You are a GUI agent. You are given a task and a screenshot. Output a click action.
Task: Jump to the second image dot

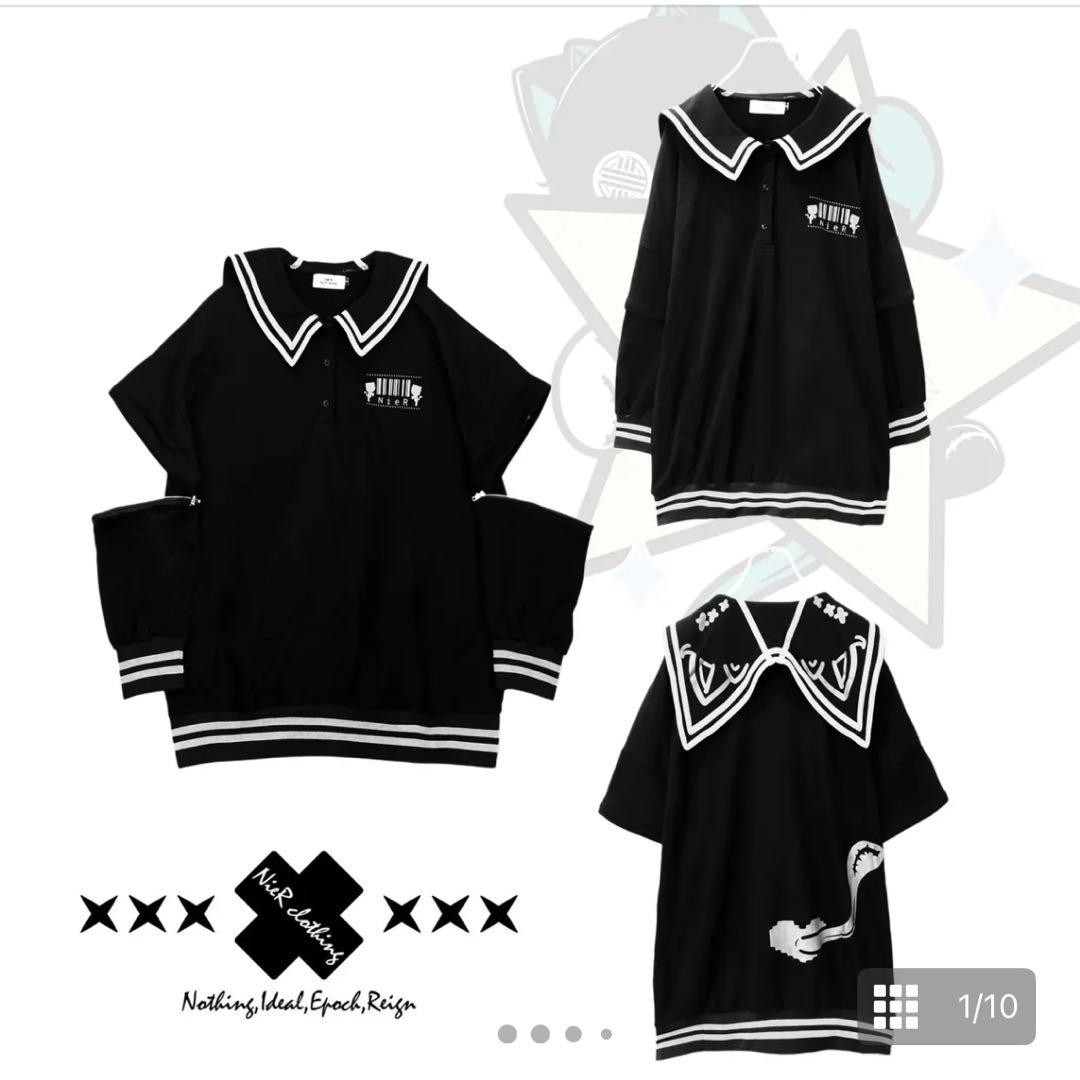pyautogui.click(x=540, y=1034)
